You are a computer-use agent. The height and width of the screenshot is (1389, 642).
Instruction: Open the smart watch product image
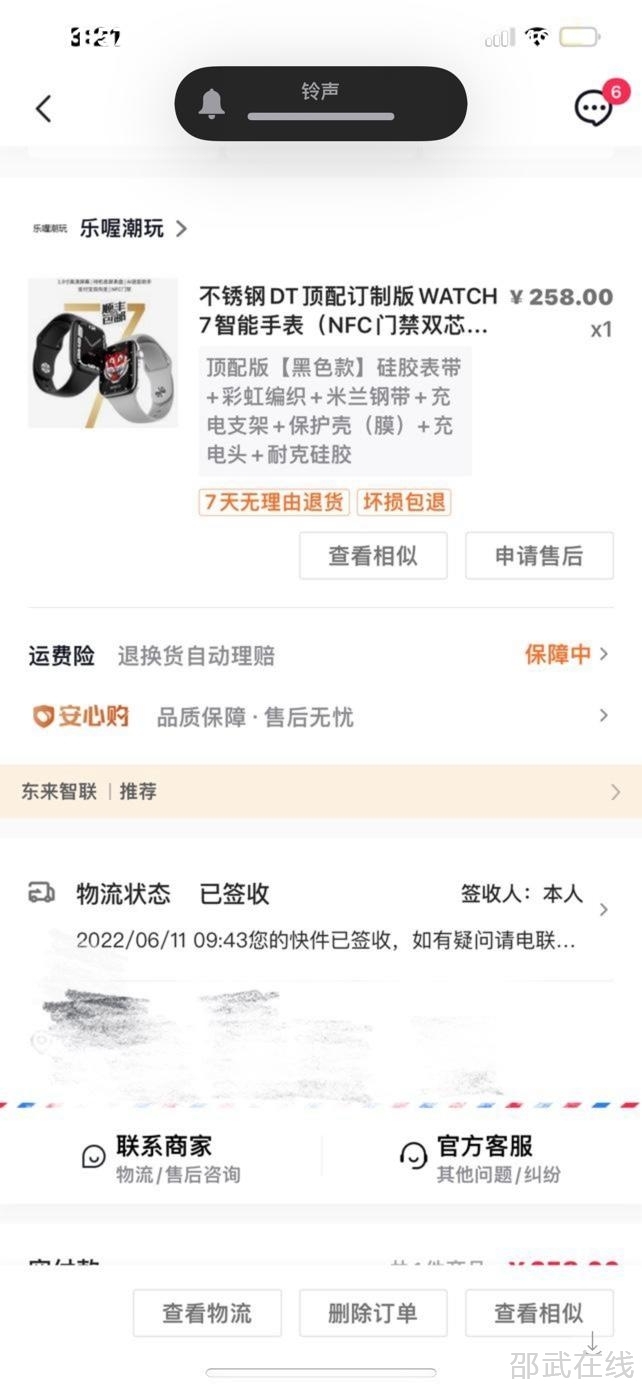tap(103, 353)
